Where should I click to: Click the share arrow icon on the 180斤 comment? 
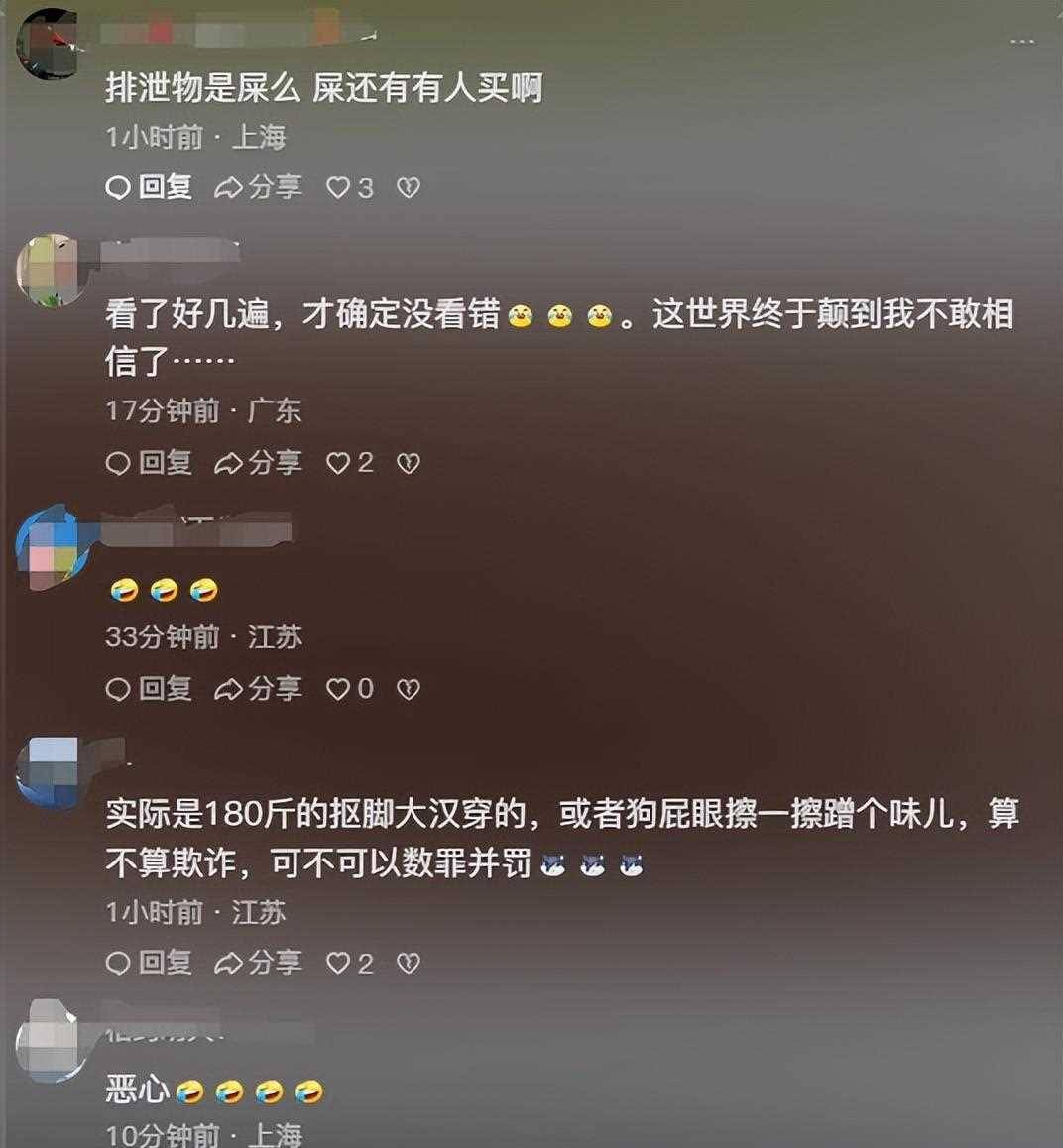click(x=232, y=962)
